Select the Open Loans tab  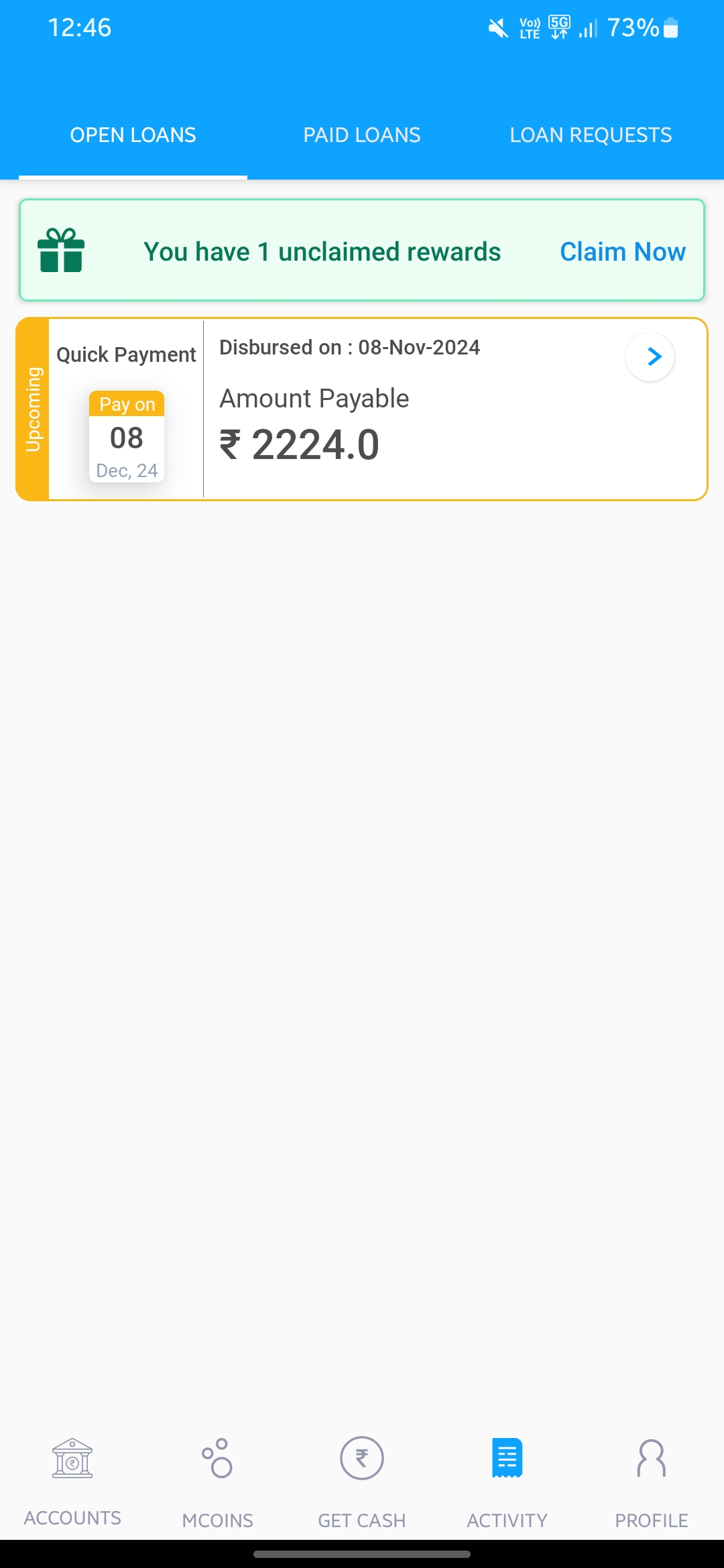click(133, 135)
